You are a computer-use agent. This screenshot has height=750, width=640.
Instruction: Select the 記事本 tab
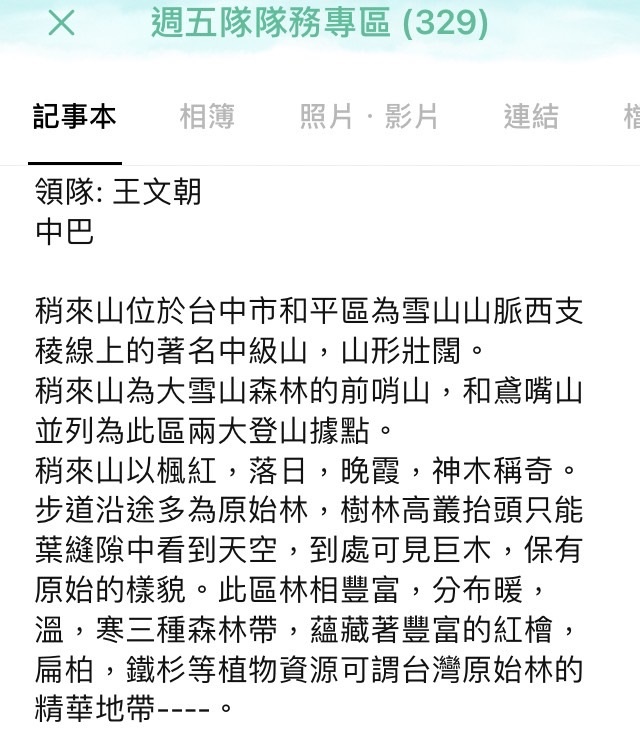[75, 117]
